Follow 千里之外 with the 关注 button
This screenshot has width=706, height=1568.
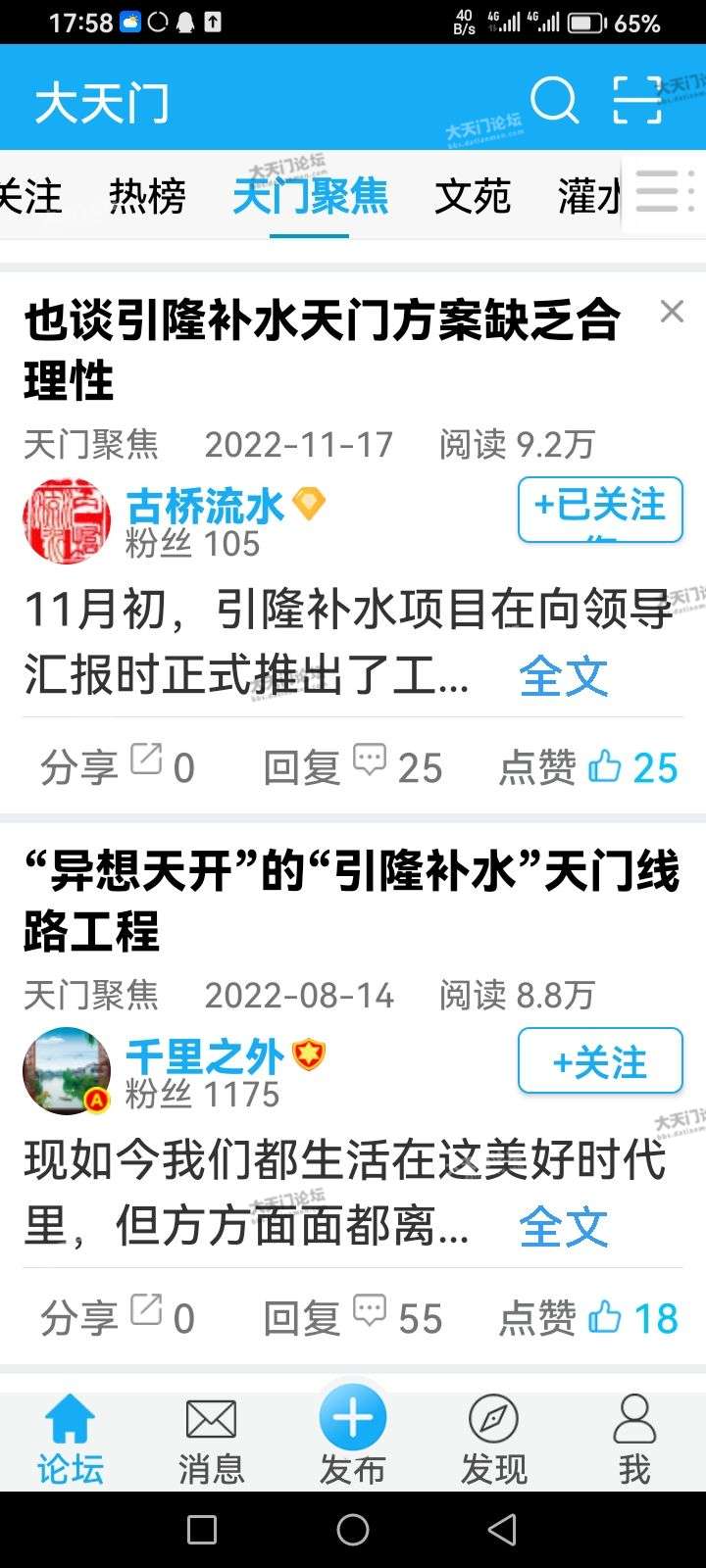600,1060
